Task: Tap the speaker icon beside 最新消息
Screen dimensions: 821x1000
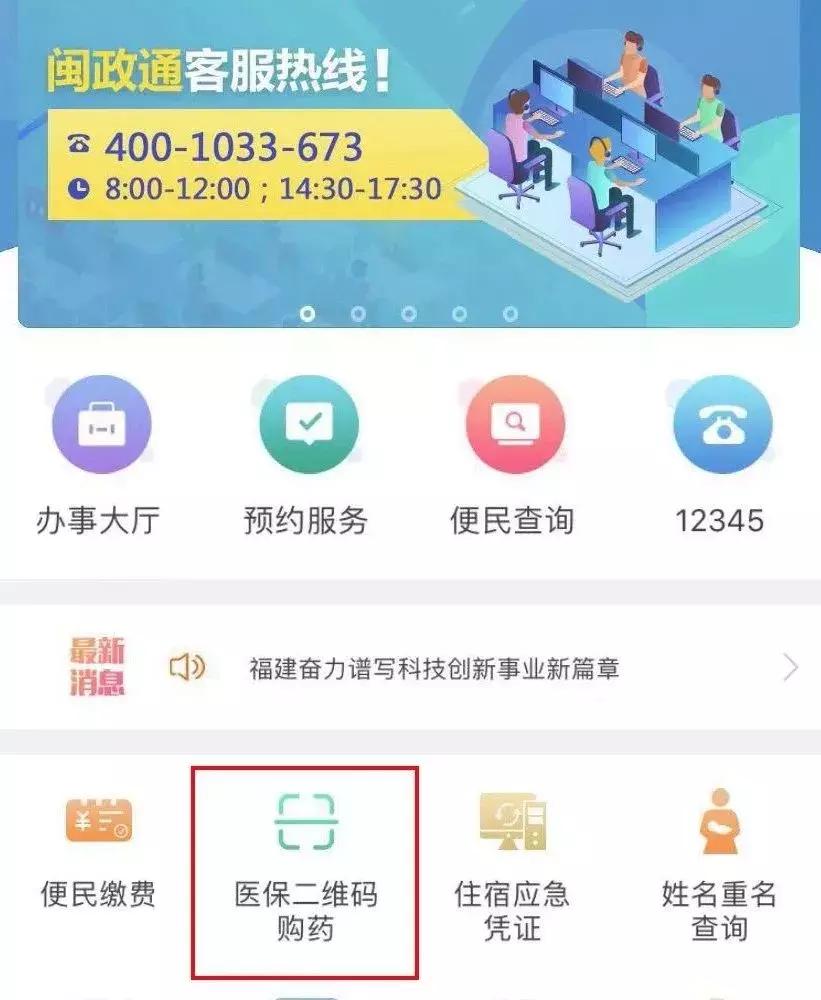Action: [x=187, y=666]
